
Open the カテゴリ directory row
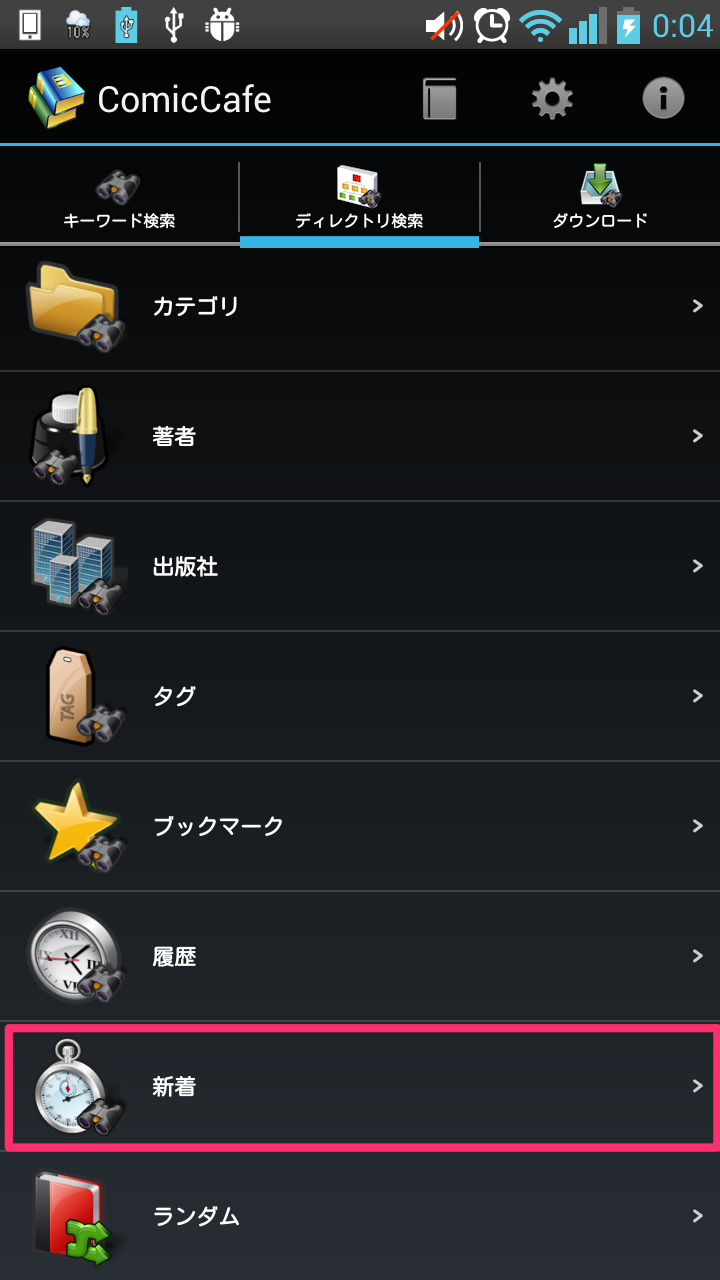tap(360, 307)
